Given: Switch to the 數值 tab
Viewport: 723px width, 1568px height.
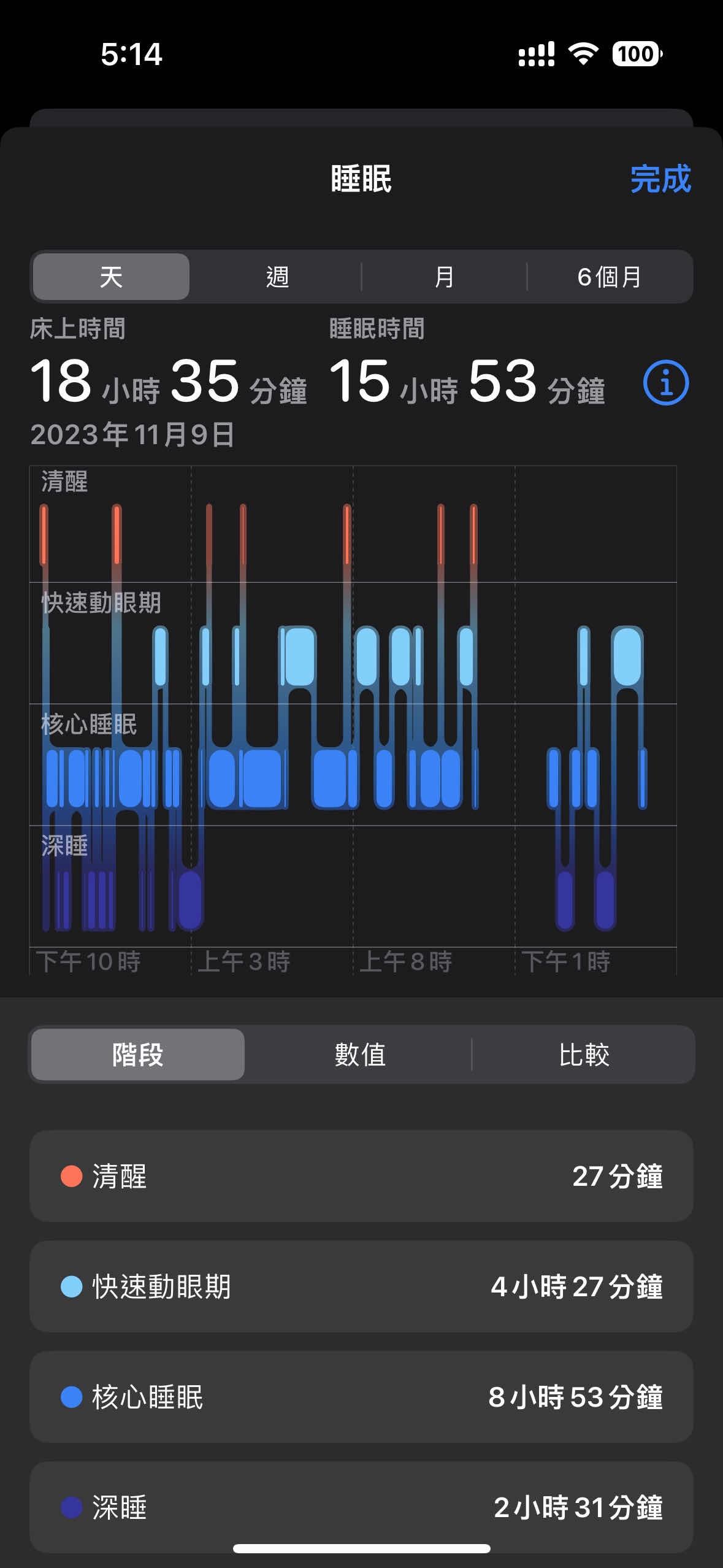Looking at the screenshot, I should tap(360, 1055).
